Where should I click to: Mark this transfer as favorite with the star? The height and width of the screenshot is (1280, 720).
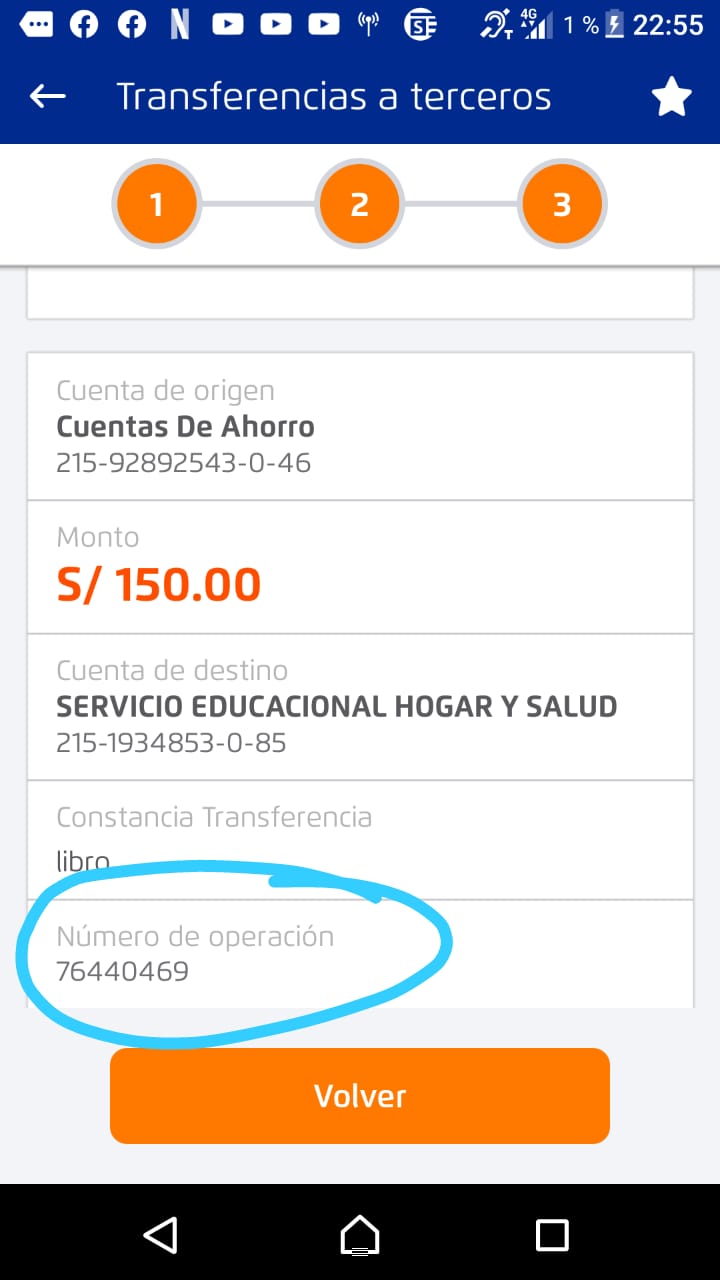(671, 97)
